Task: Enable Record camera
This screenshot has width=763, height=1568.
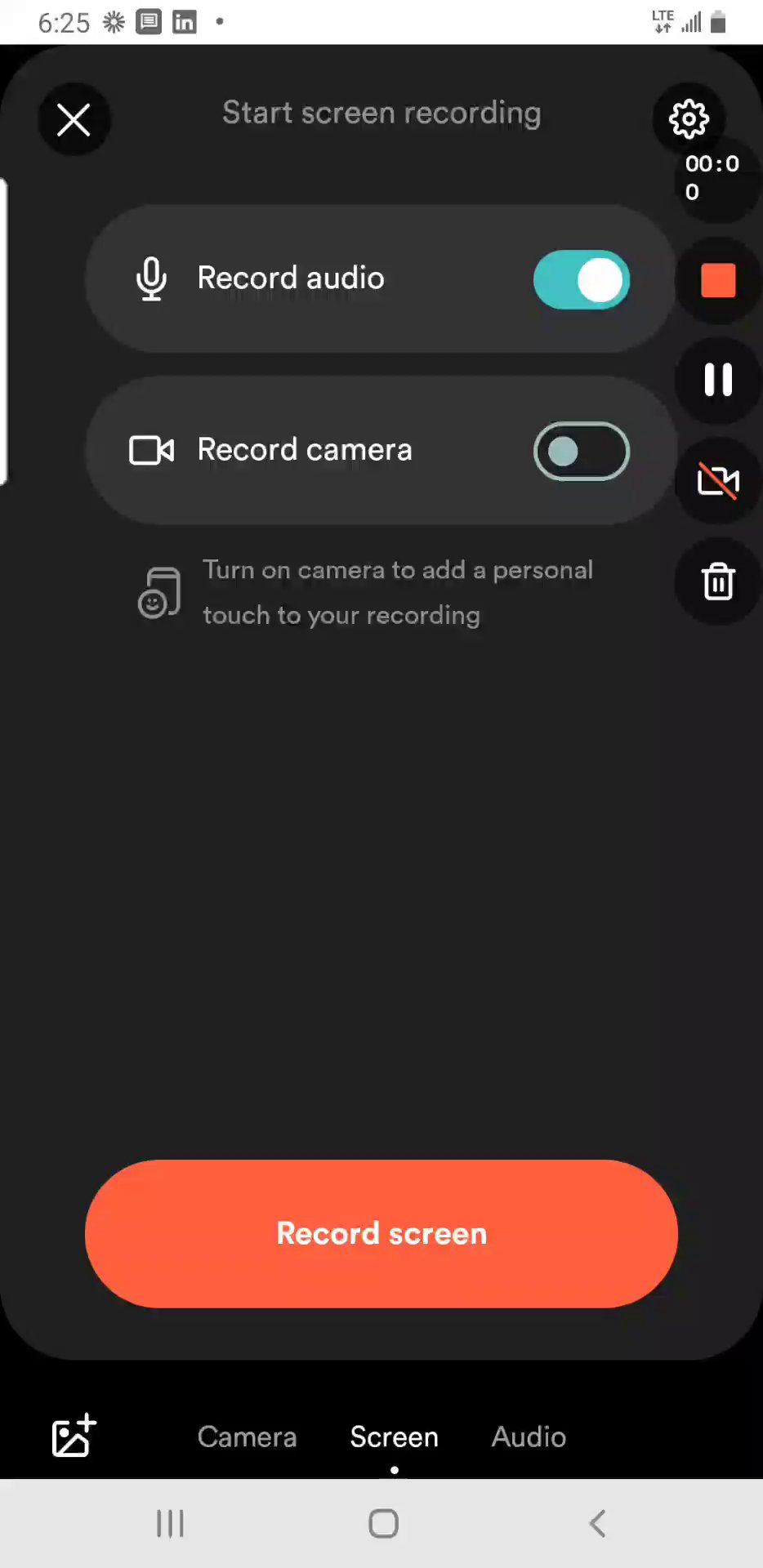Action: tap(581, 451)
